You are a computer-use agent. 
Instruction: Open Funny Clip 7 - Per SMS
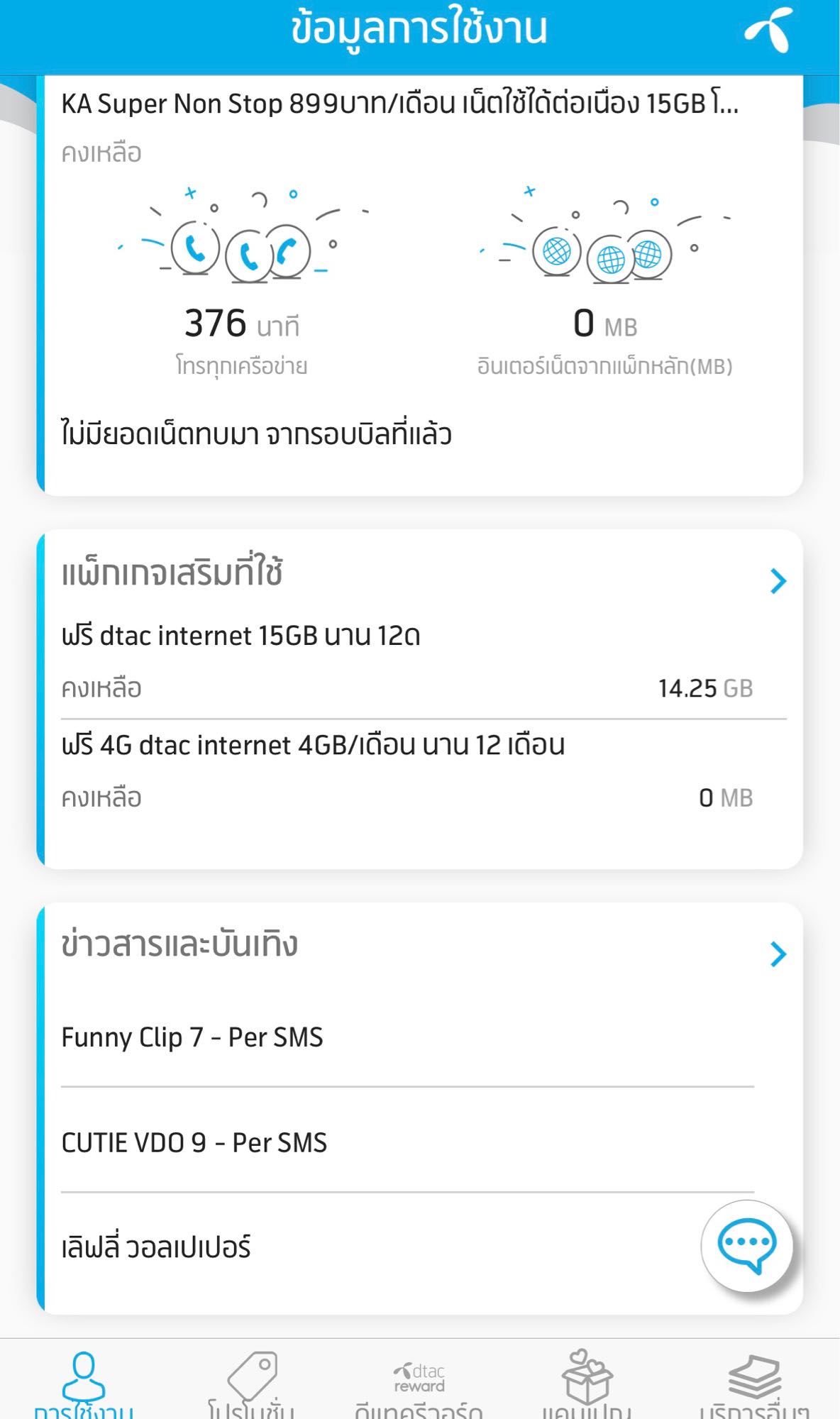(192, 1037)
